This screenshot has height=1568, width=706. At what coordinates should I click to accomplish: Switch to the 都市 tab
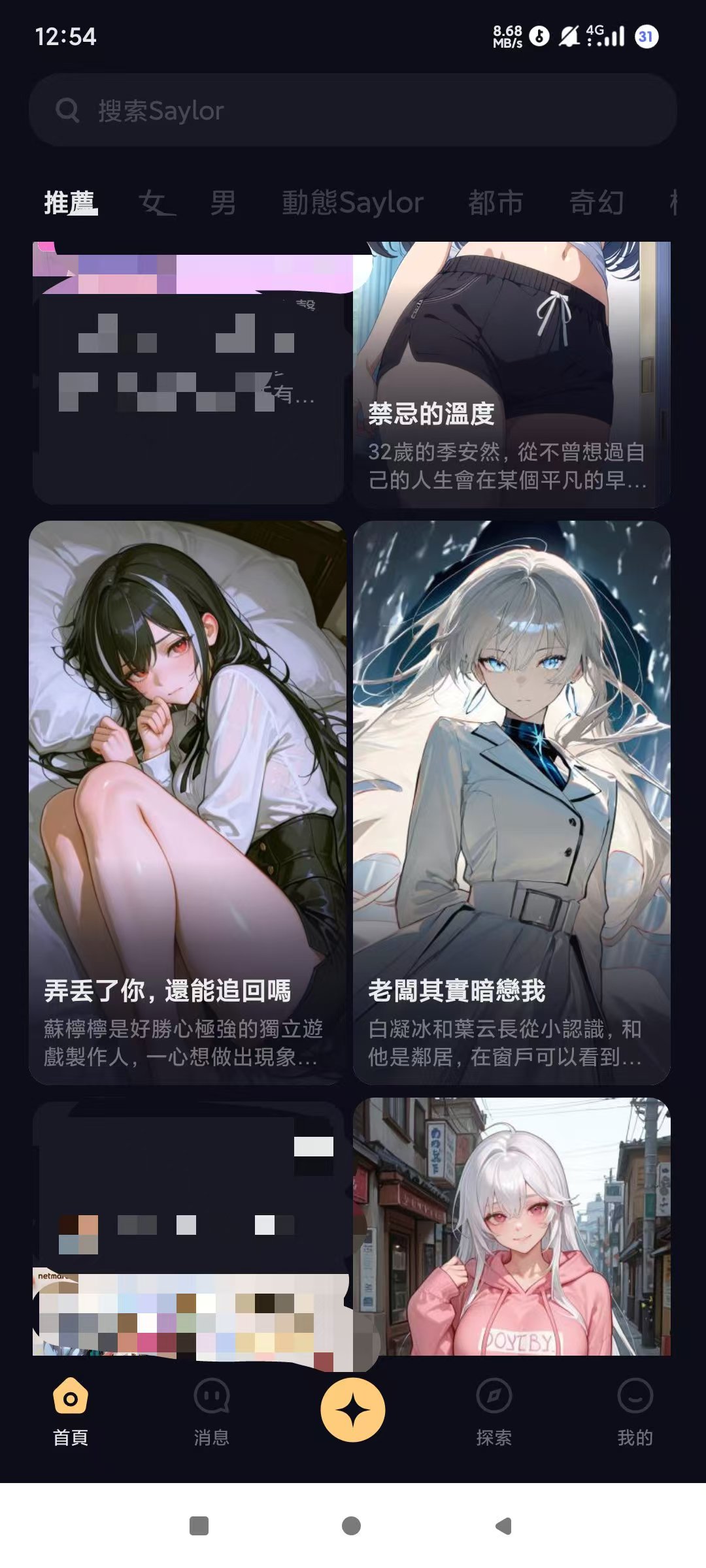tap(496, 203)
